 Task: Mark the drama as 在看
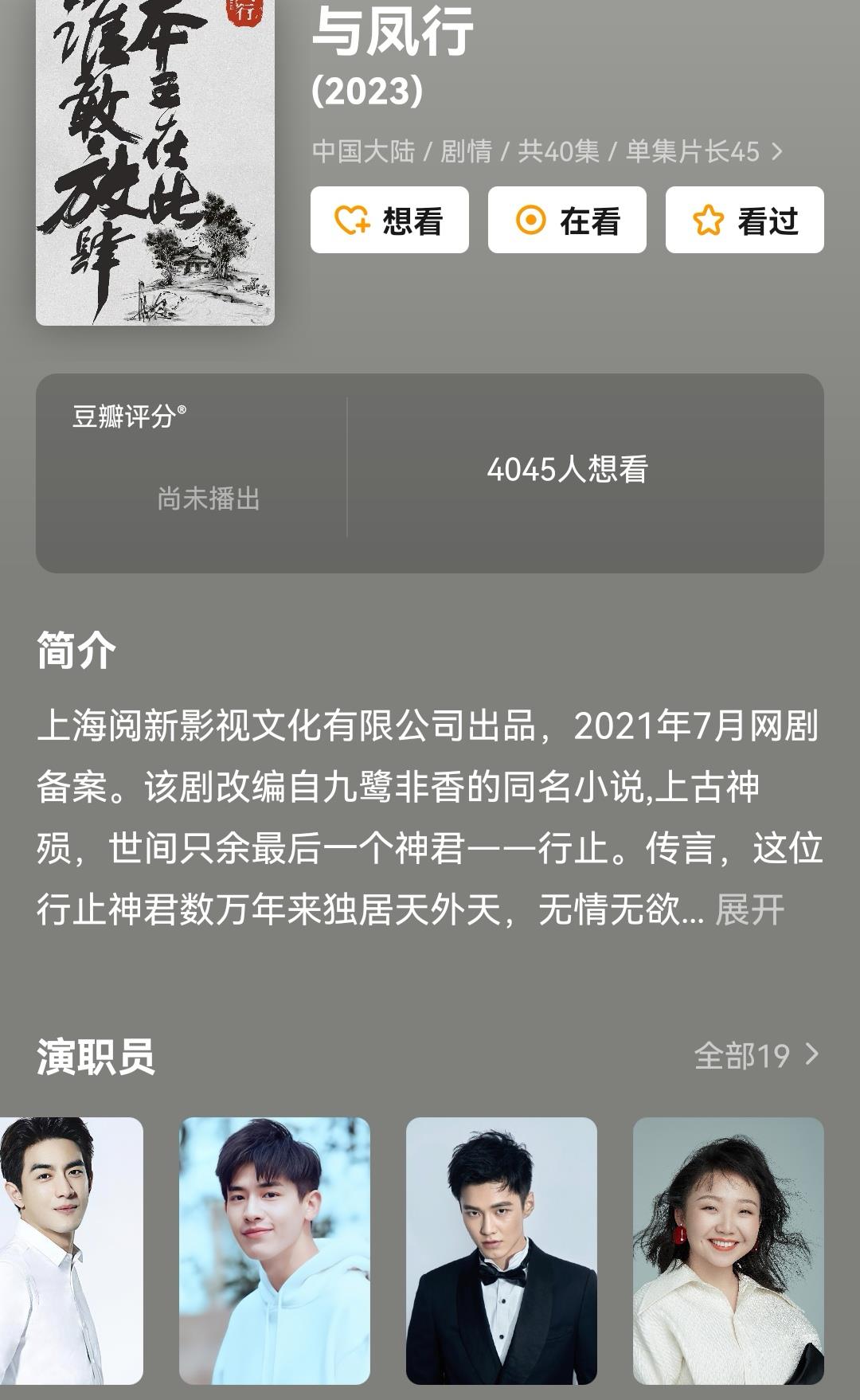click(566, 221)
